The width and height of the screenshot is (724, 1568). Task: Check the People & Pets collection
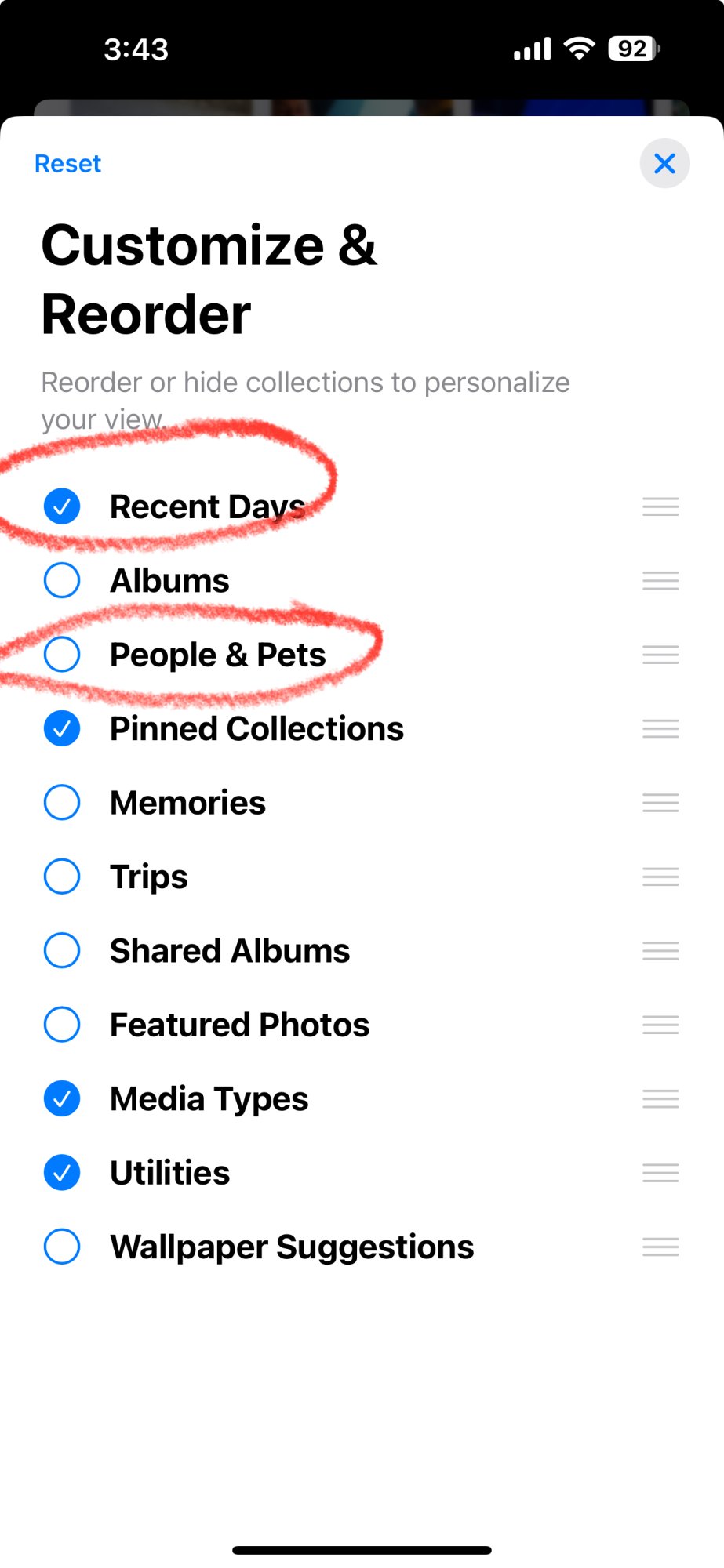click(x=62, y=655)
